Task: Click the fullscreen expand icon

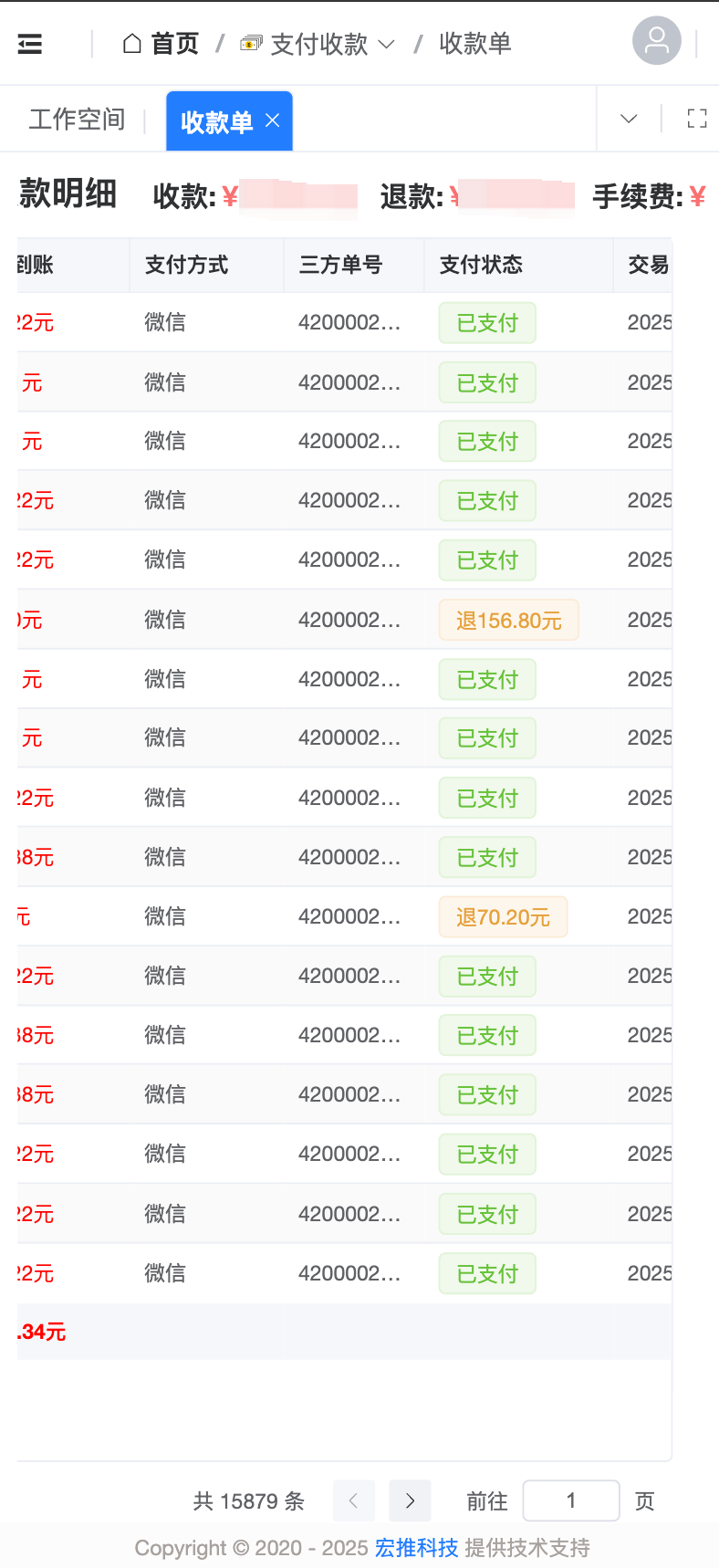Action: pos(696,119)
